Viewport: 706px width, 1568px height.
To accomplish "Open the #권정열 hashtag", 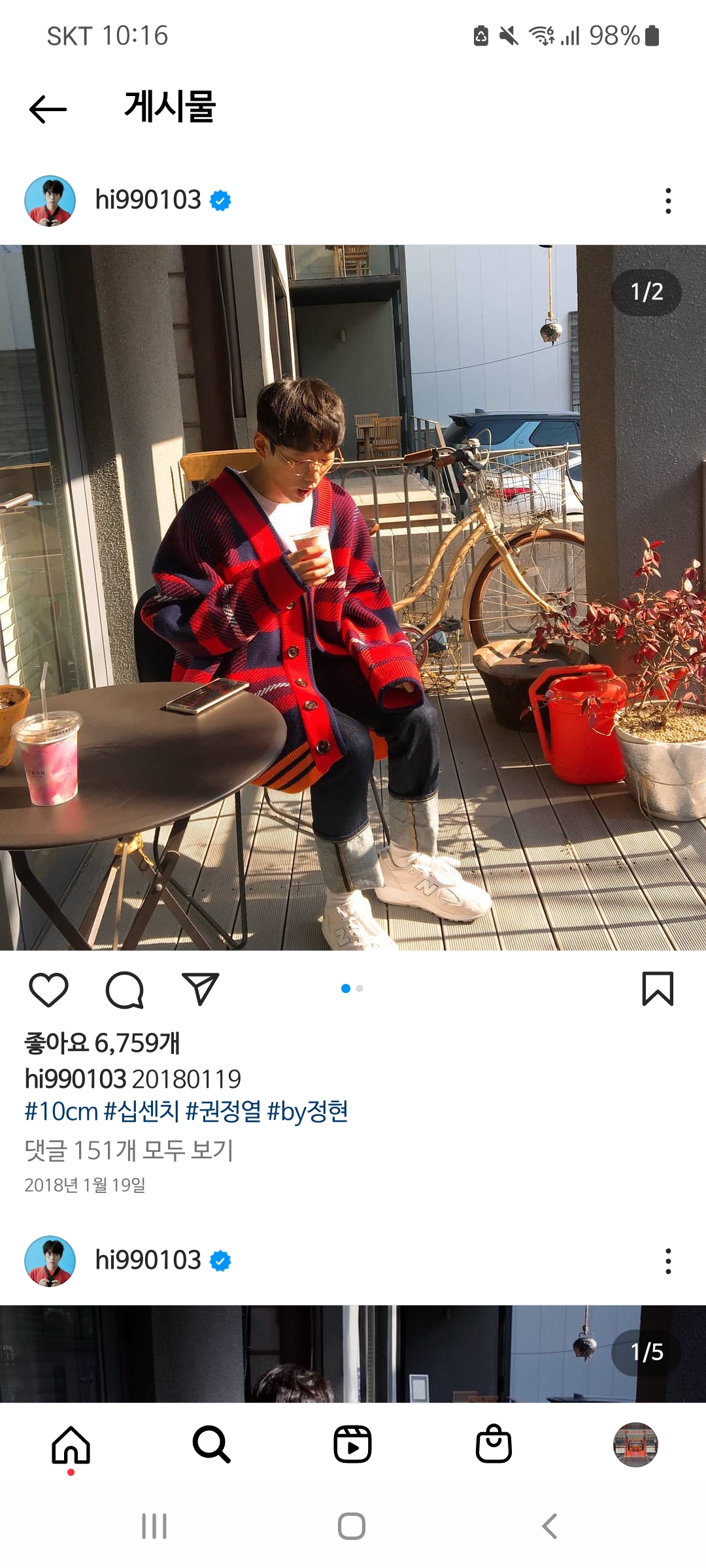I will click(223, 1111).
